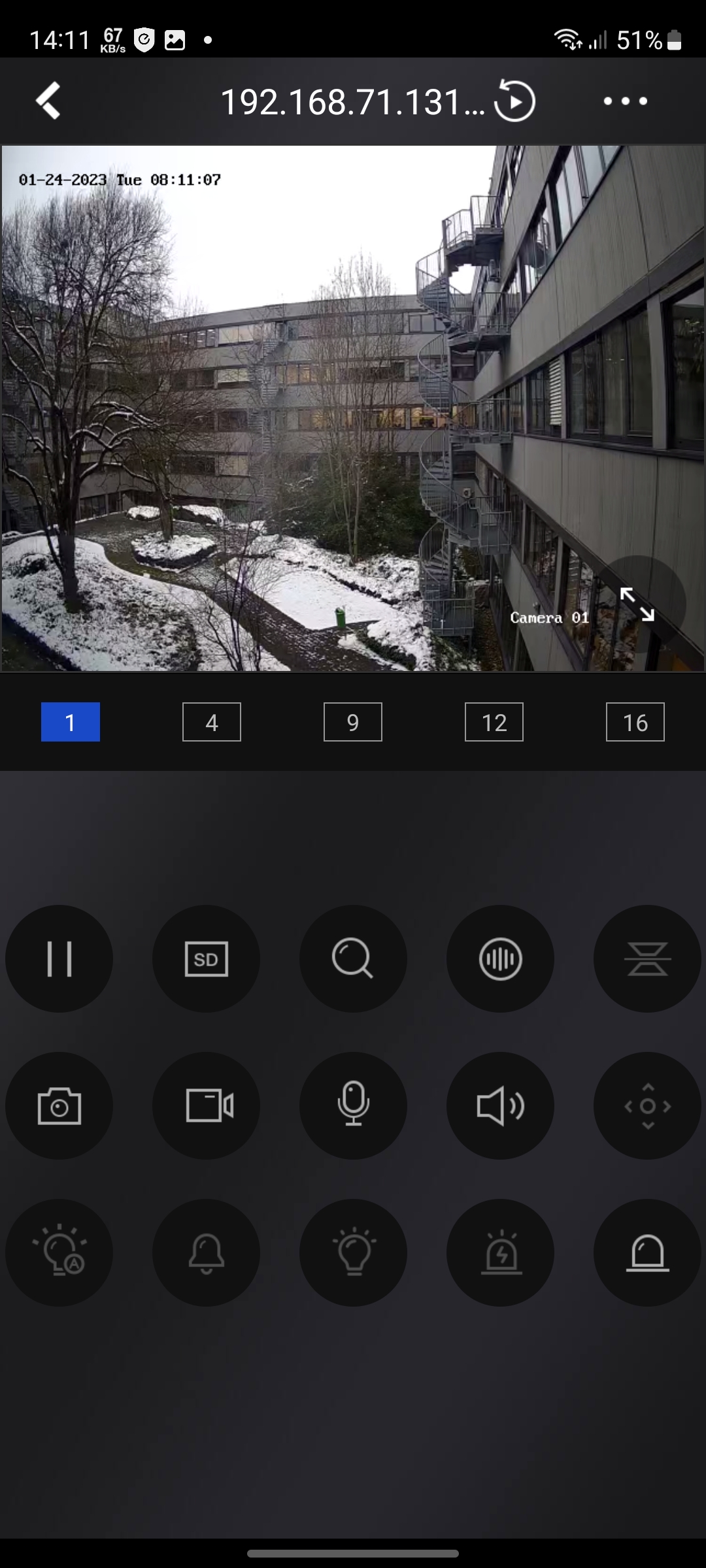Viewport: 706px width, 1568px height.
Task: Tap the flip image button
Action: click(647, 958)
